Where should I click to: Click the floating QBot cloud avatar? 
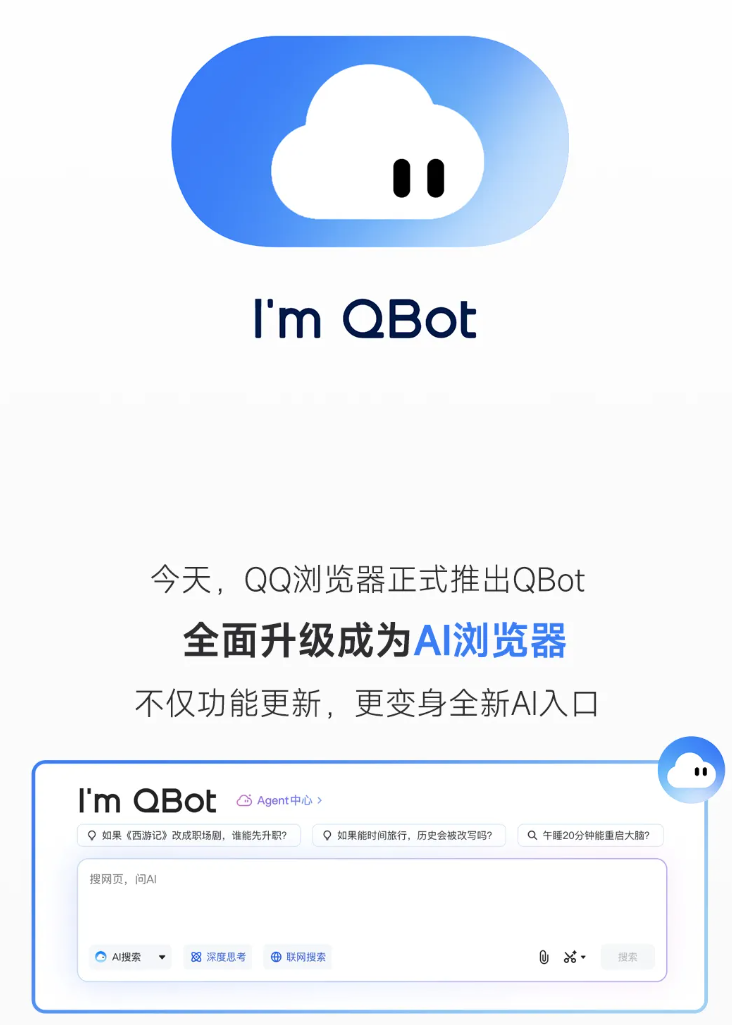click(691, 768)
